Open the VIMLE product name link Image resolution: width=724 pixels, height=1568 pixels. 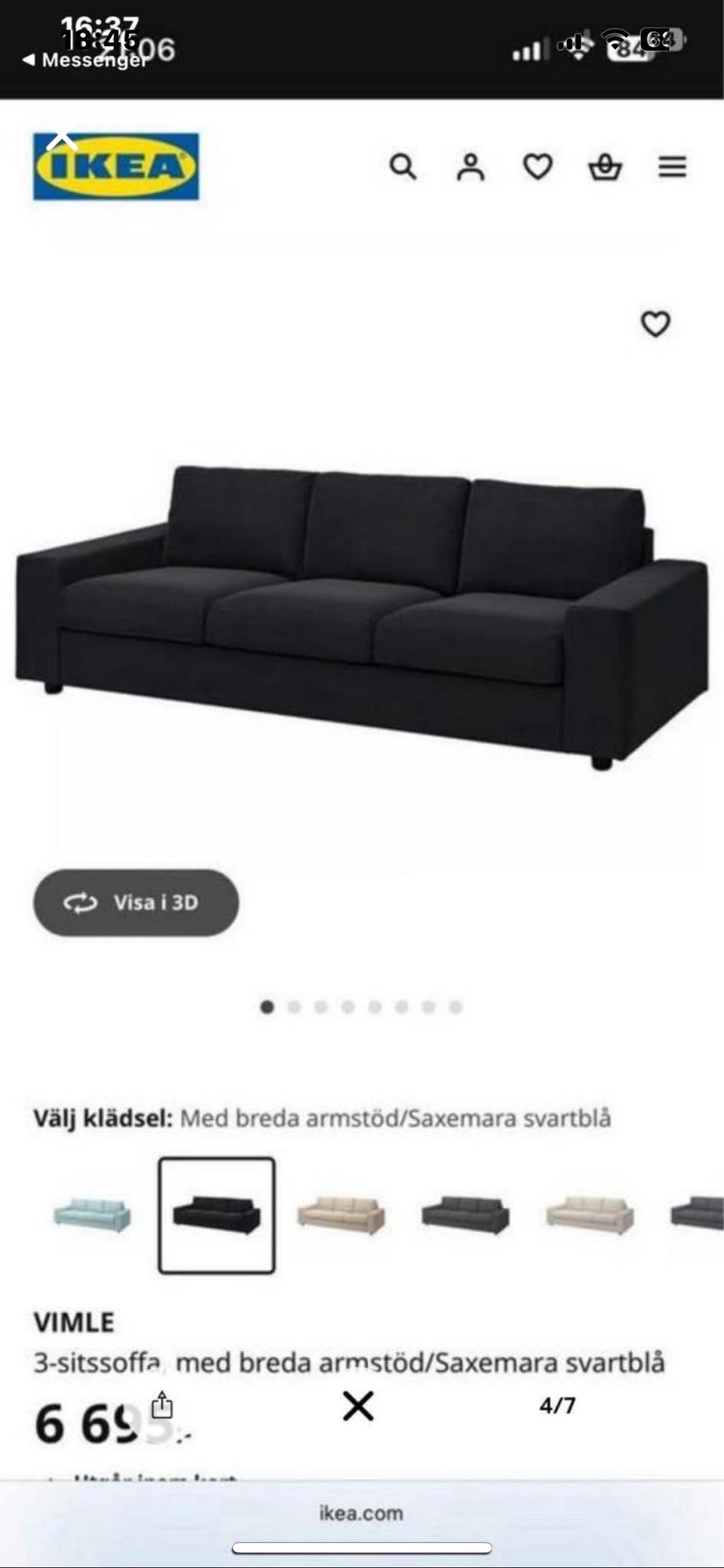click(x=76, y=1321)
